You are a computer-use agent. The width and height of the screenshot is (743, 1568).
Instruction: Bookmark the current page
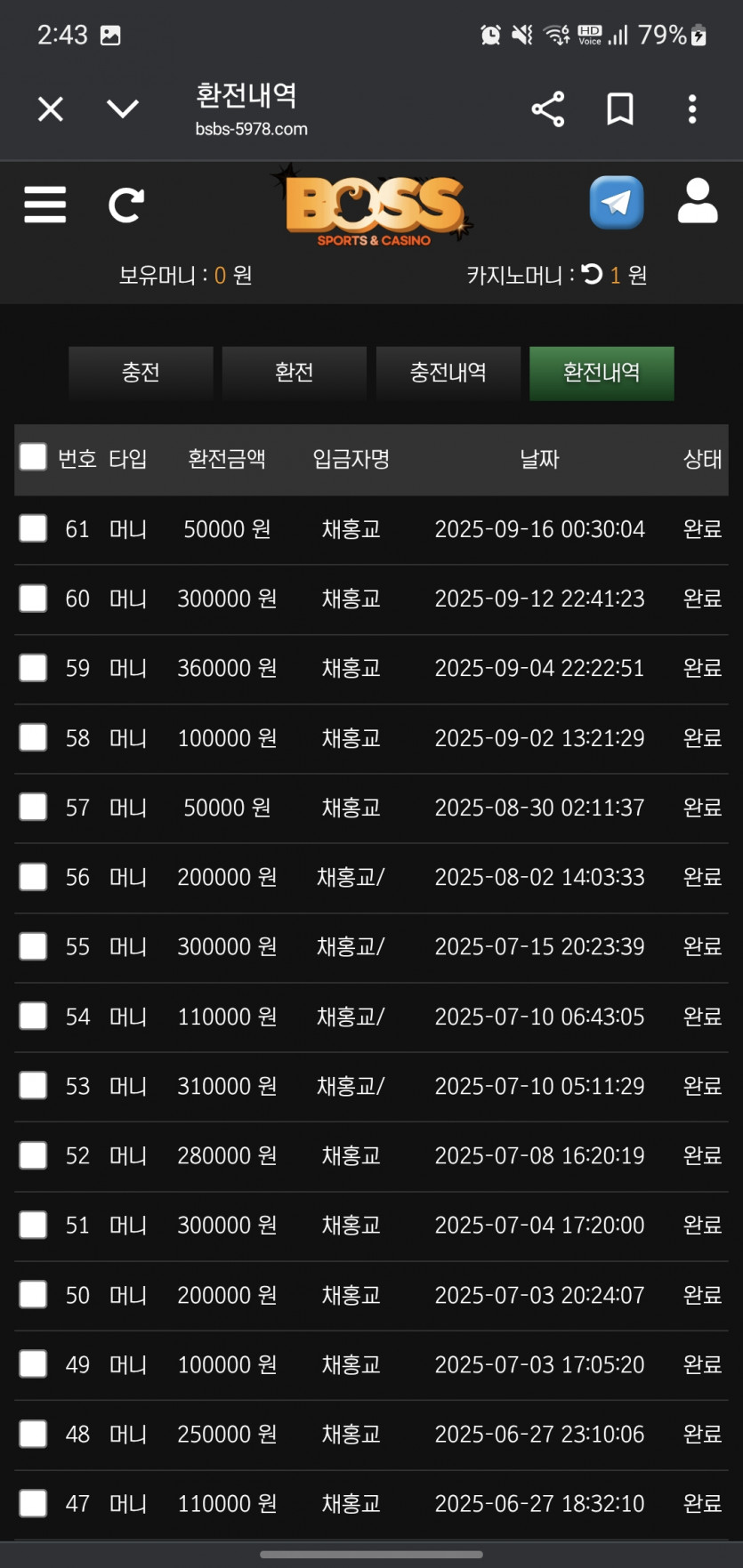point(620,109)
